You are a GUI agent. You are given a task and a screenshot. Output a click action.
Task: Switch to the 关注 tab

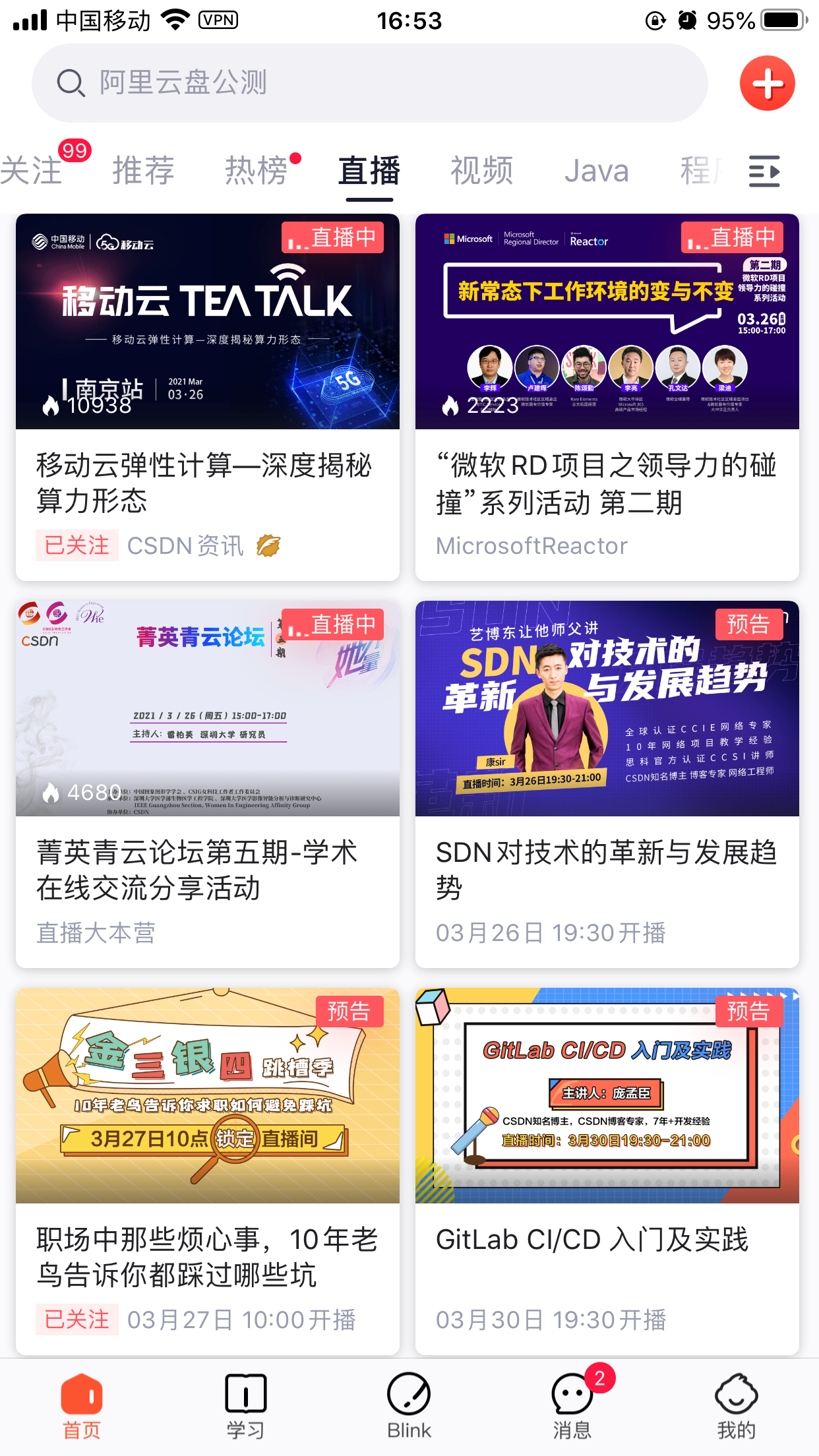click(32, 171)
